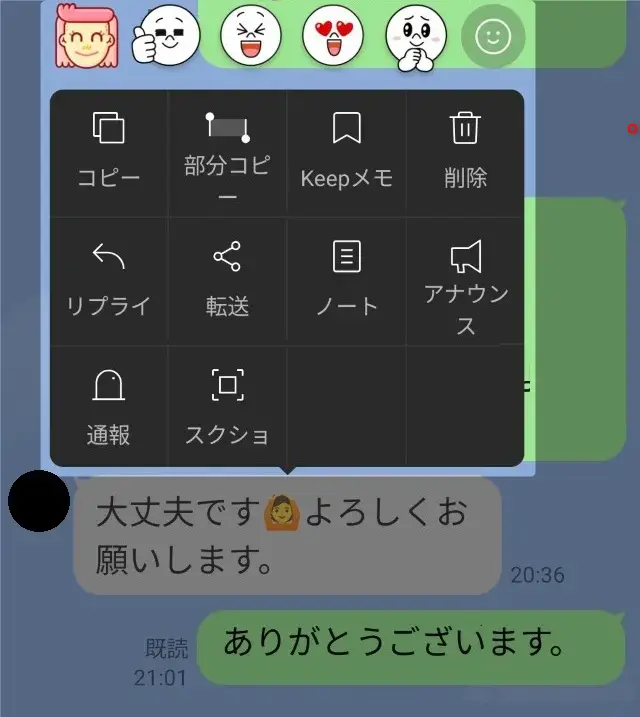The height and width of the screenshot is (717, 640).
Task: Forward the message via 転送
Action: [227, 280]
